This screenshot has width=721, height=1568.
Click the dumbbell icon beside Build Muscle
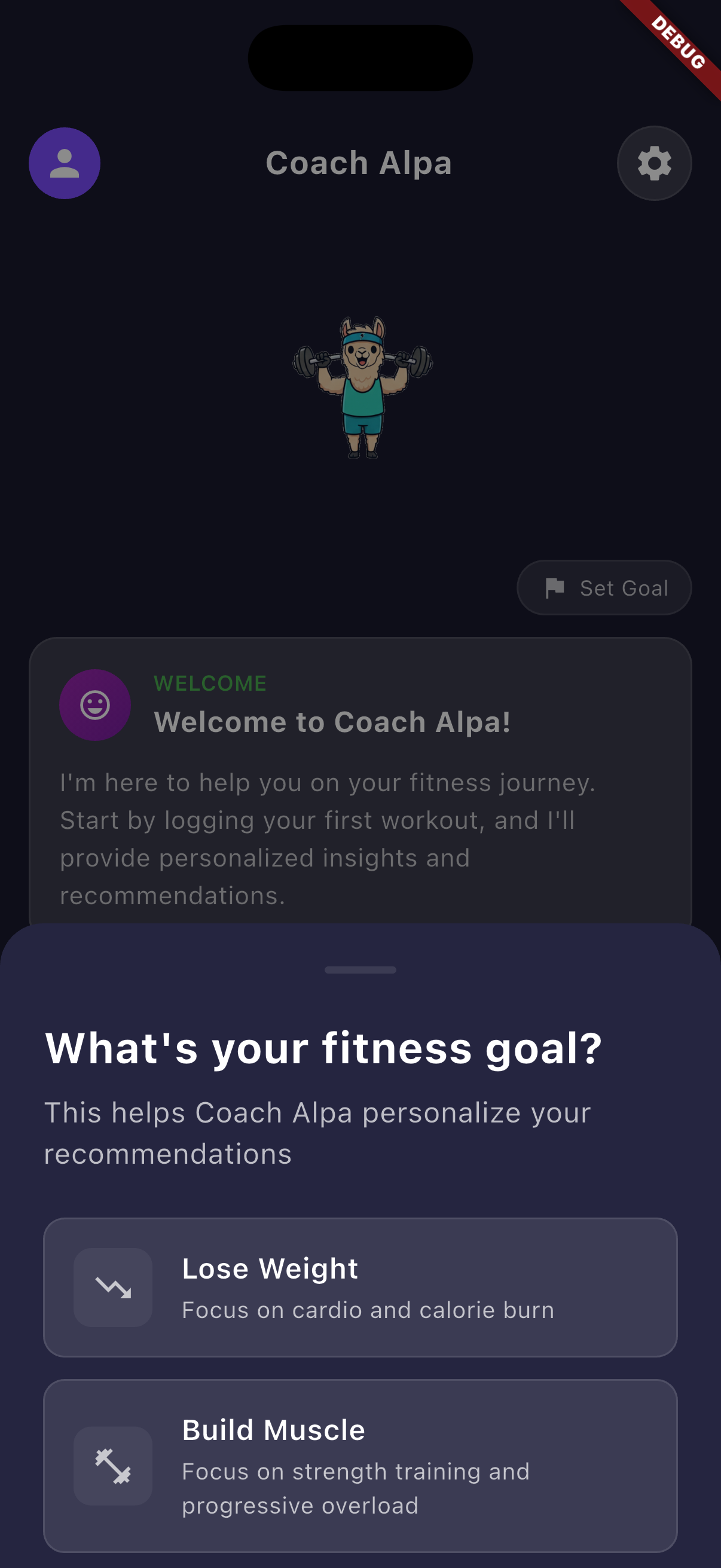click(x=113, y=1466)
